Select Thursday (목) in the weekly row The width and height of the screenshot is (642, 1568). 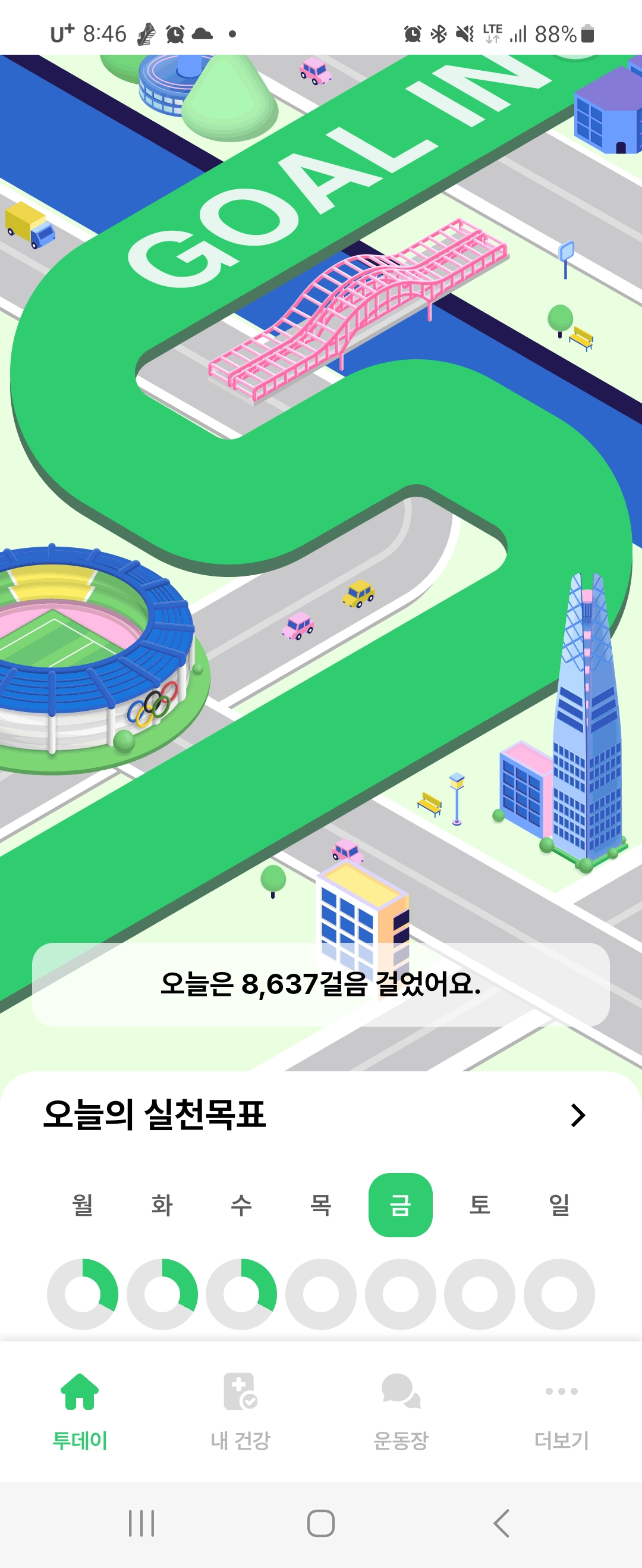point(320,1205)
